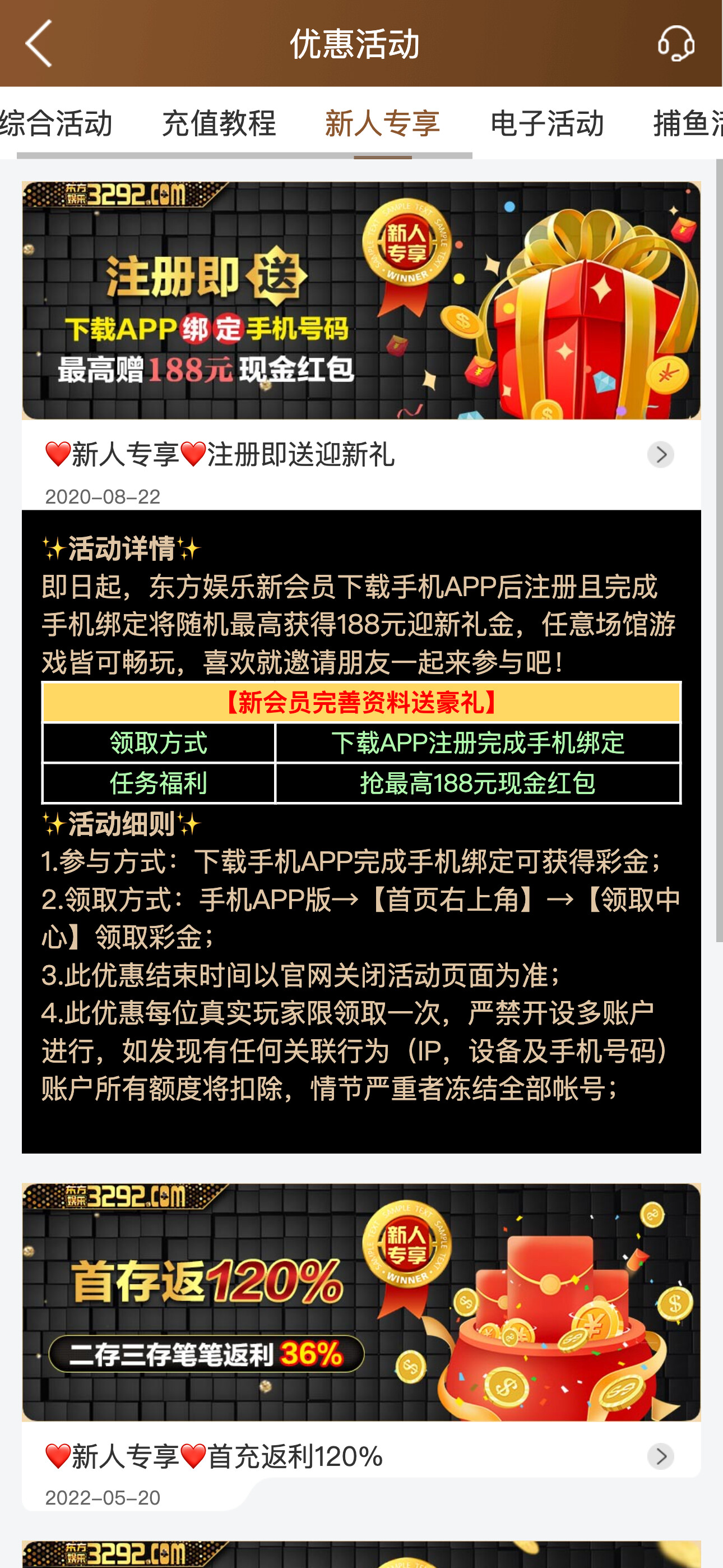The height and width of the screenshot is (1568, 723).
Task: Collapse the 注册即送迎新礼 details chevron
Action: click(x=660, y=455)
